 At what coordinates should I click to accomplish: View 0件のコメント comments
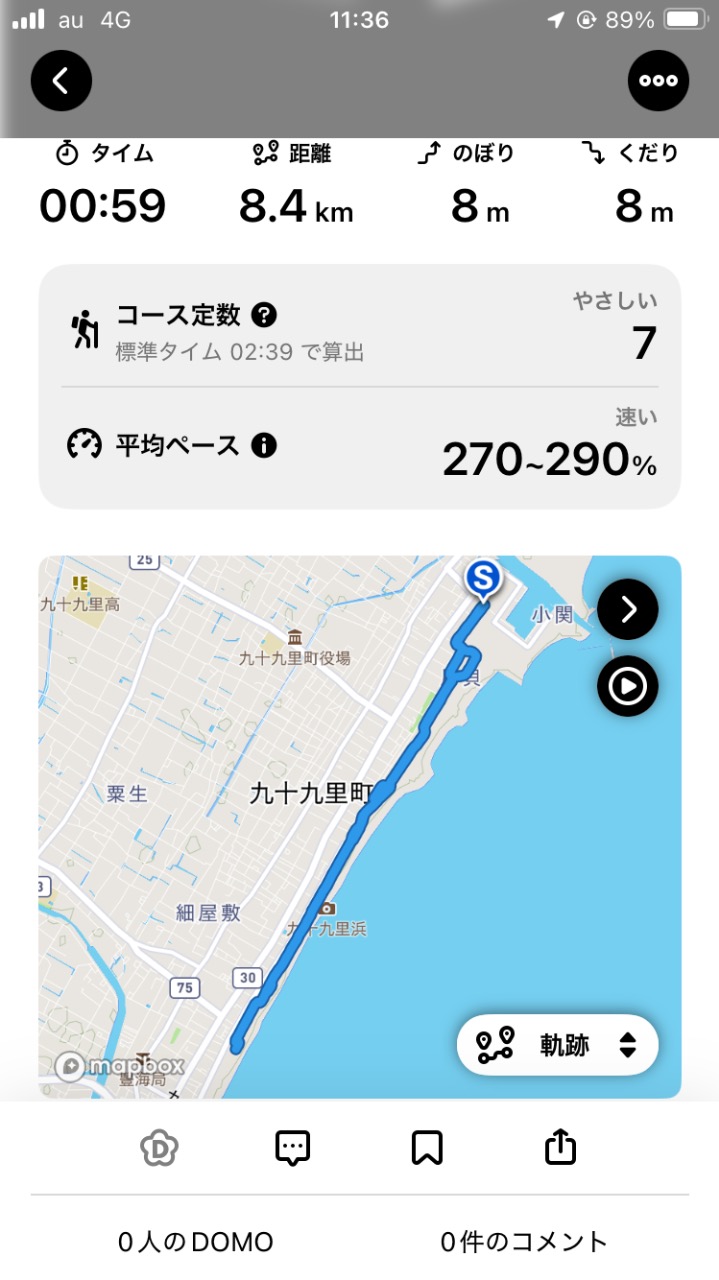524,1242
